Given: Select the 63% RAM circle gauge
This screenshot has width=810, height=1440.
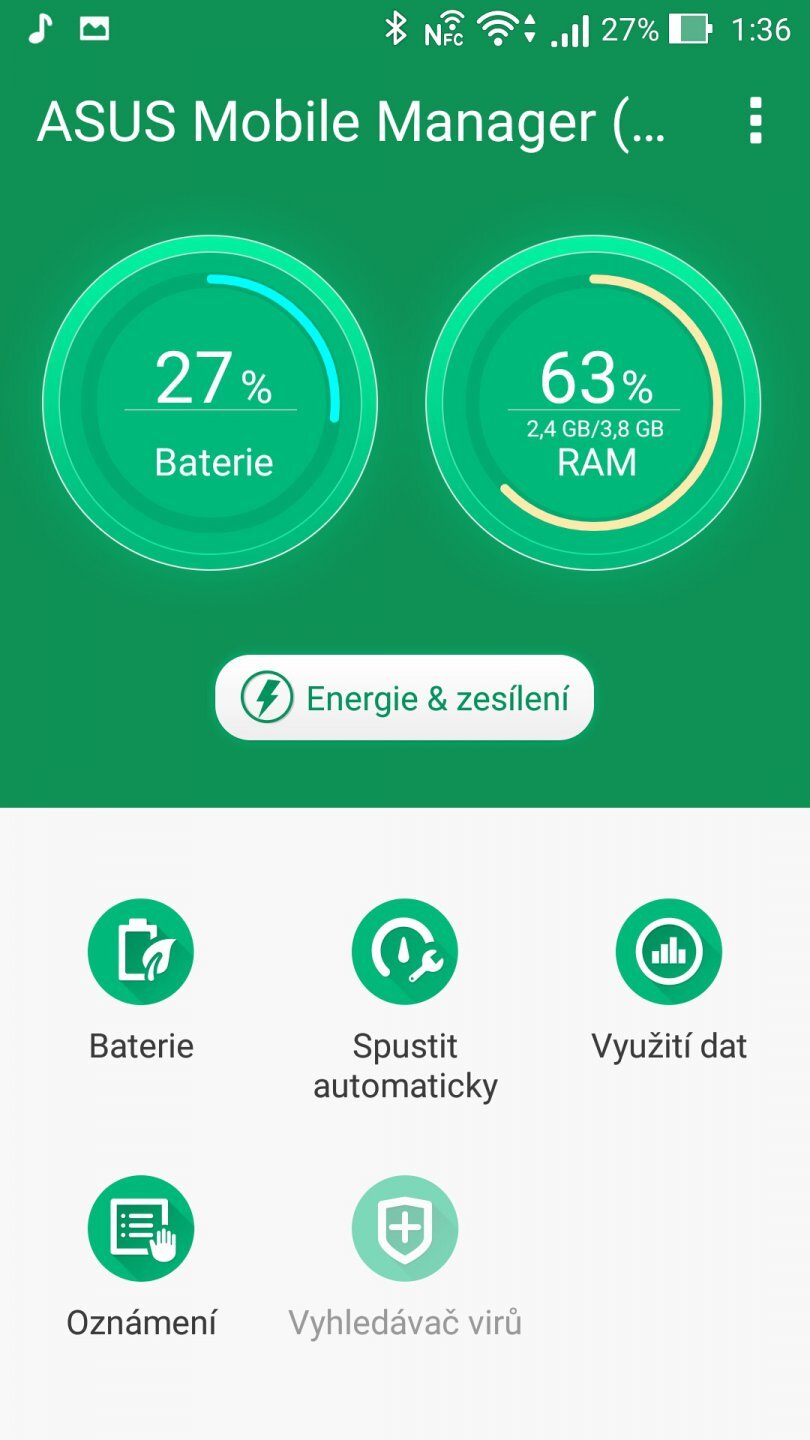Looking at the screenshot, I should coord(593,403).
